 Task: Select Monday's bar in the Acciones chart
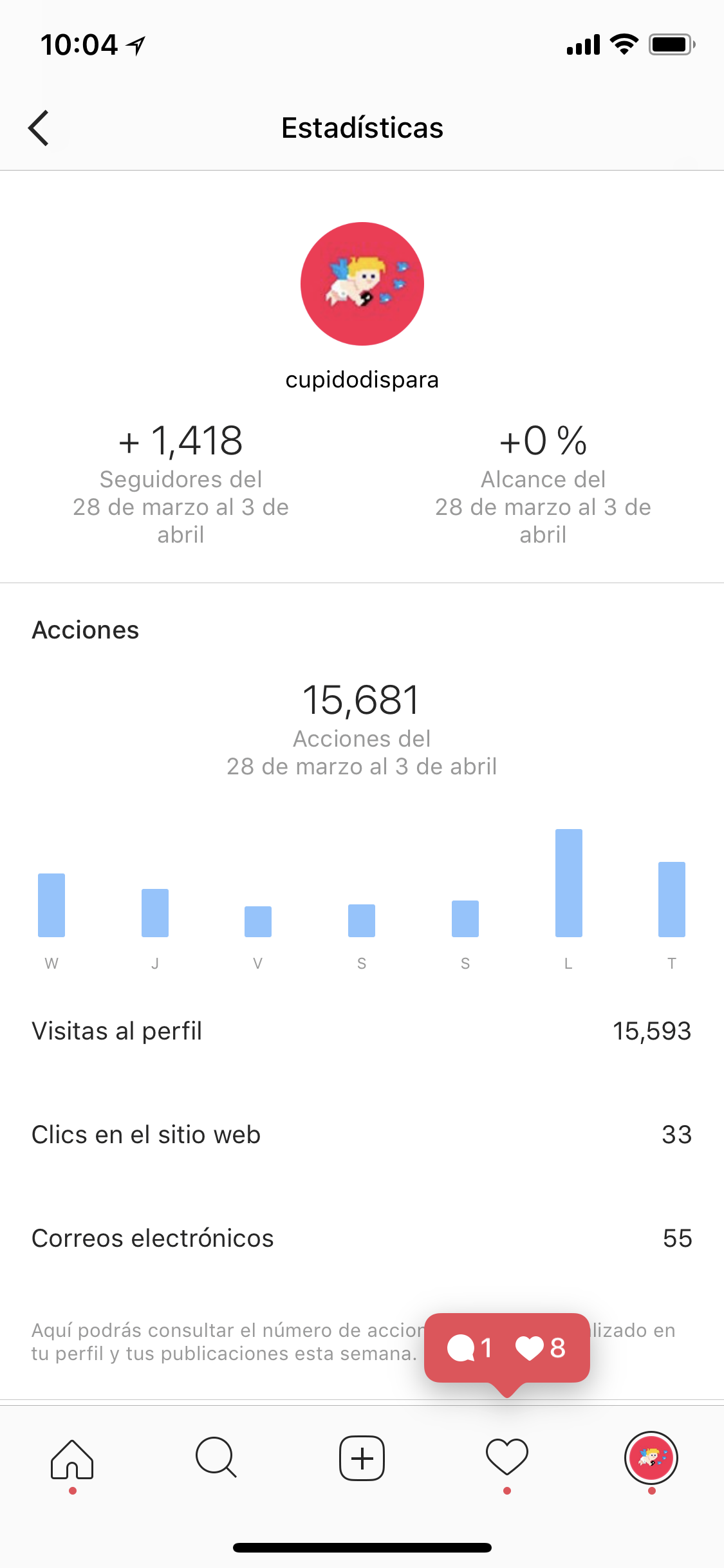[x=569, y=883]
